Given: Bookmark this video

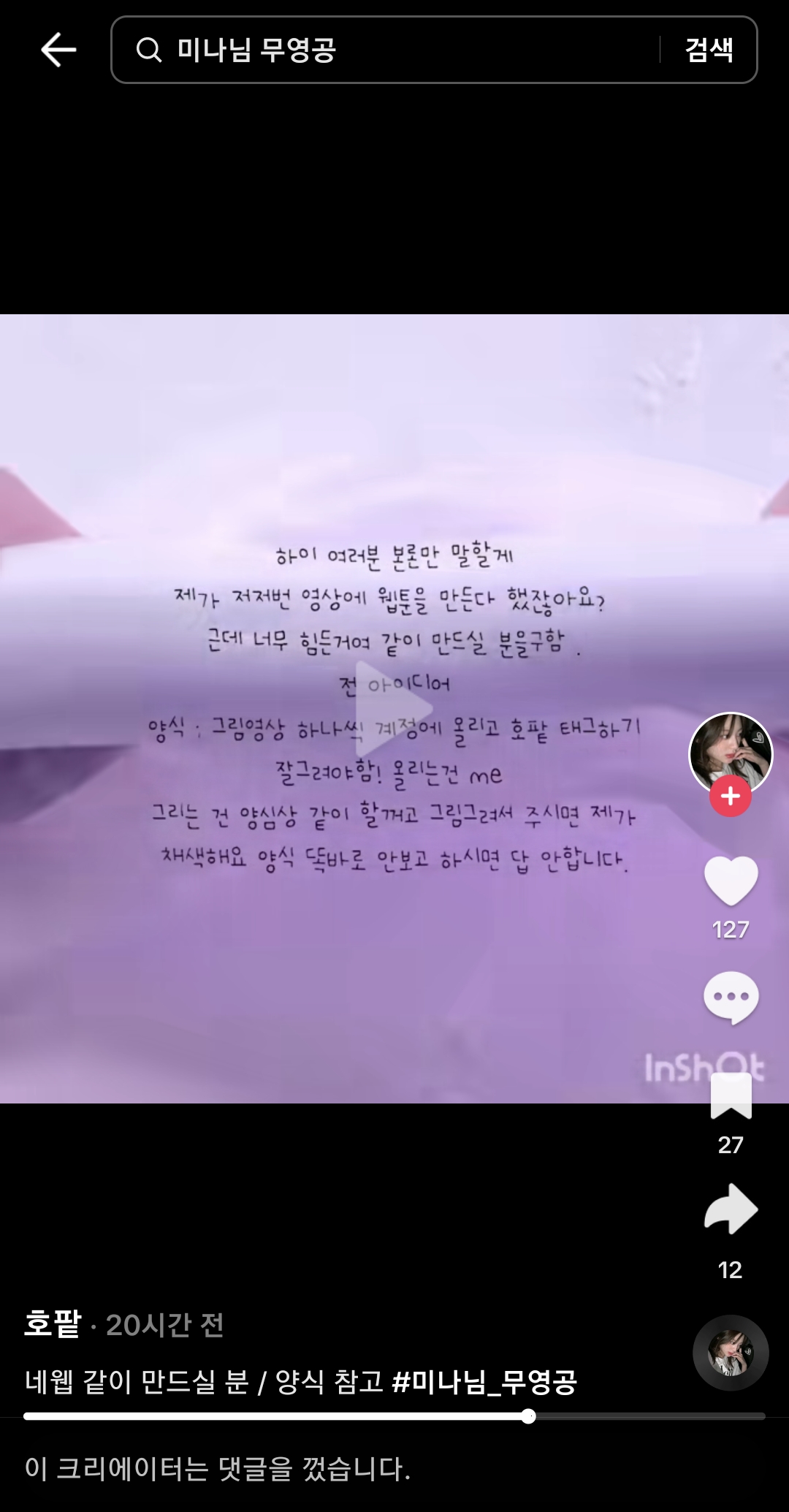Looking at the screenshot, I should point(731,1096).
